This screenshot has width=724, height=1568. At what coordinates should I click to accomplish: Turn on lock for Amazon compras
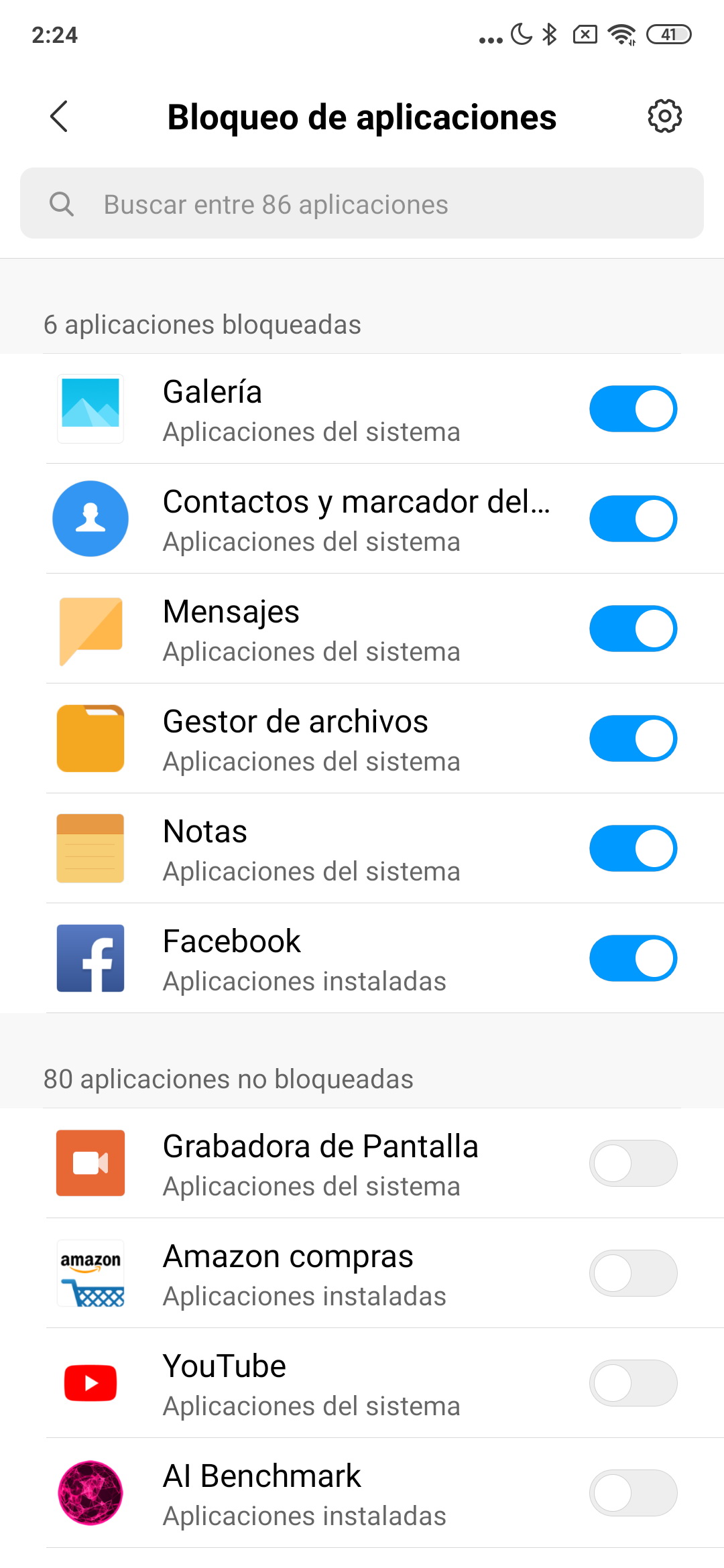point(633,1273)
